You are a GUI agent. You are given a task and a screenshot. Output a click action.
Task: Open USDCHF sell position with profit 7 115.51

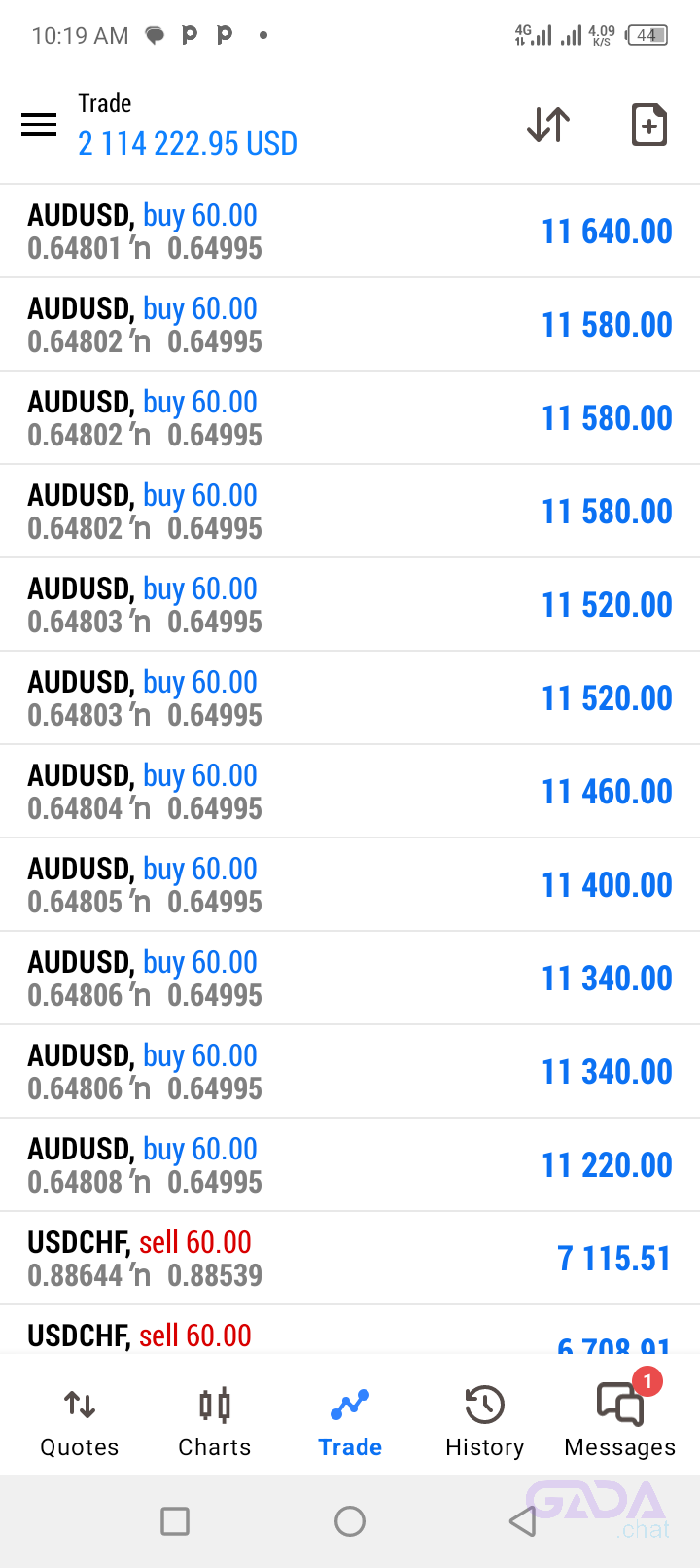pyautogui.click(x=350, y=1259)
